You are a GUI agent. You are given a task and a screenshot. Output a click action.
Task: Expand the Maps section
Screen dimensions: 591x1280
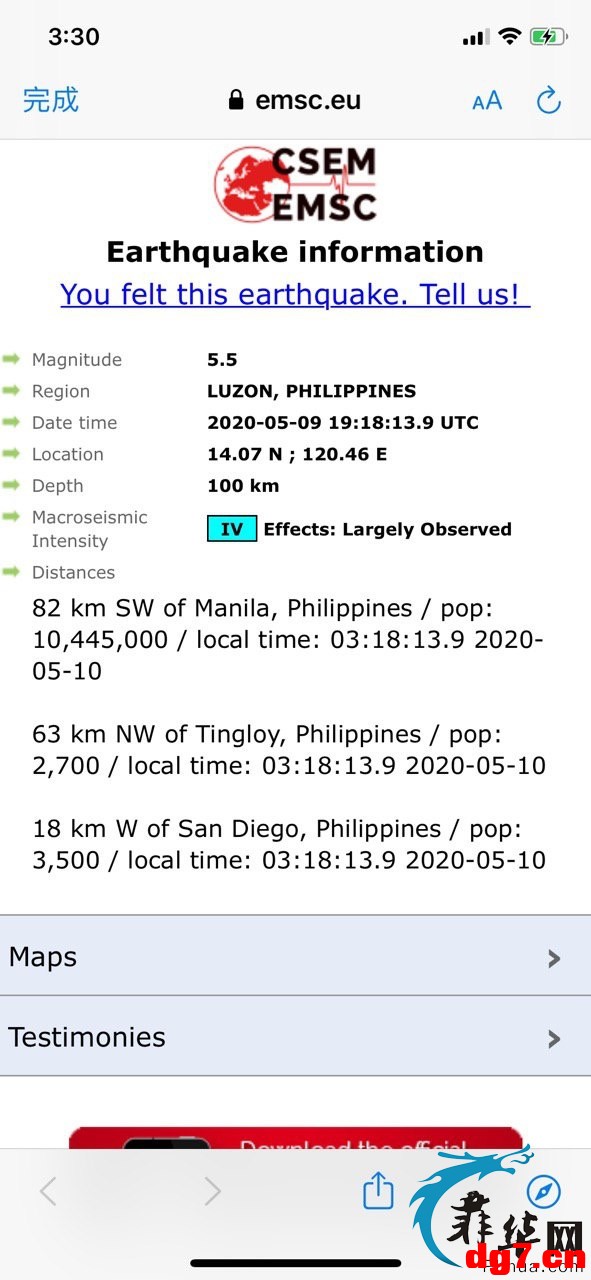[x=295, y=956]
